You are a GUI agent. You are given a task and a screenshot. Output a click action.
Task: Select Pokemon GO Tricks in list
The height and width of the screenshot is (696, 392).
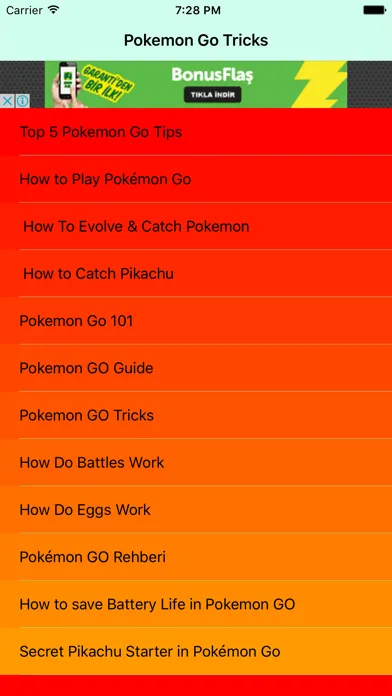coord(196,415)
